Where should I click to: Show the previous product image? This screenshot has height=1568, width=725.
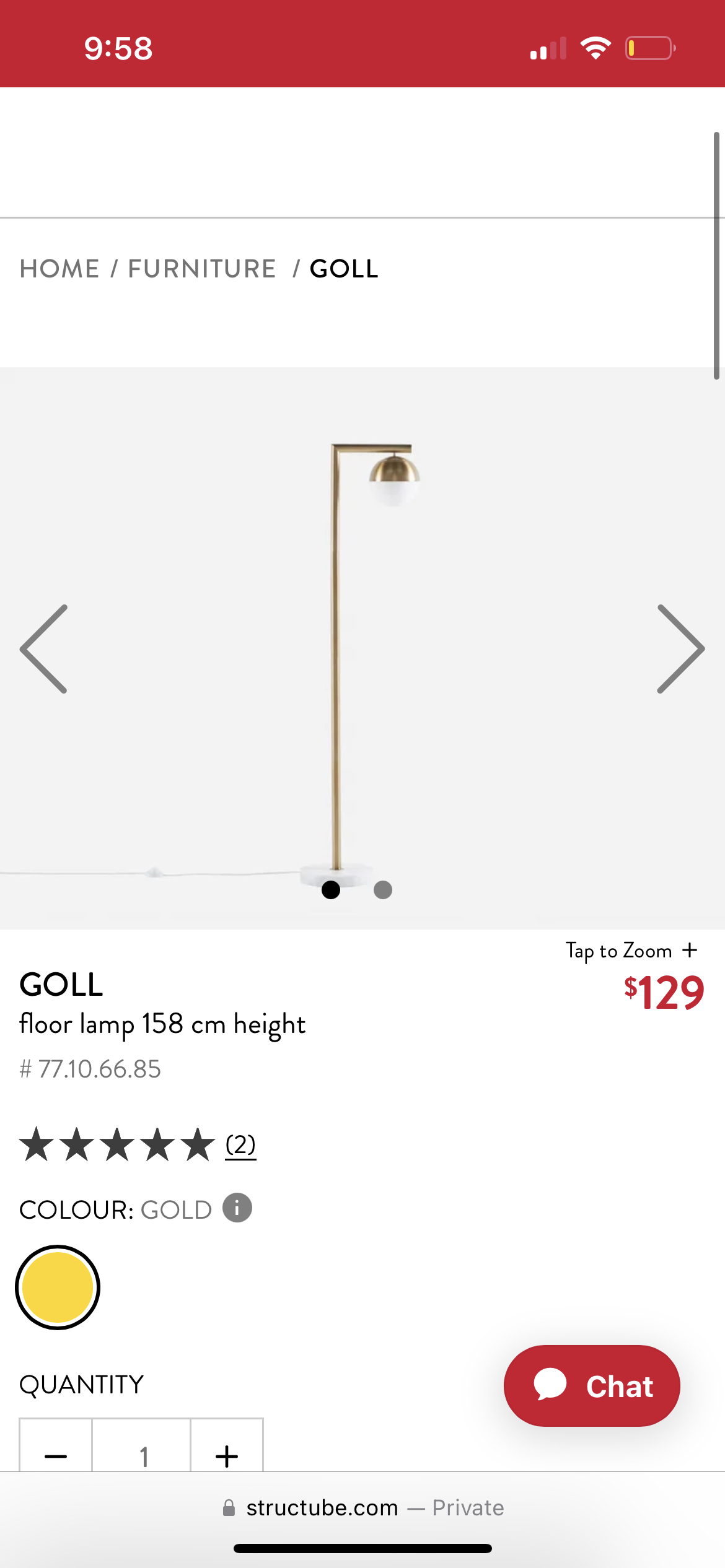pos(43,648)
